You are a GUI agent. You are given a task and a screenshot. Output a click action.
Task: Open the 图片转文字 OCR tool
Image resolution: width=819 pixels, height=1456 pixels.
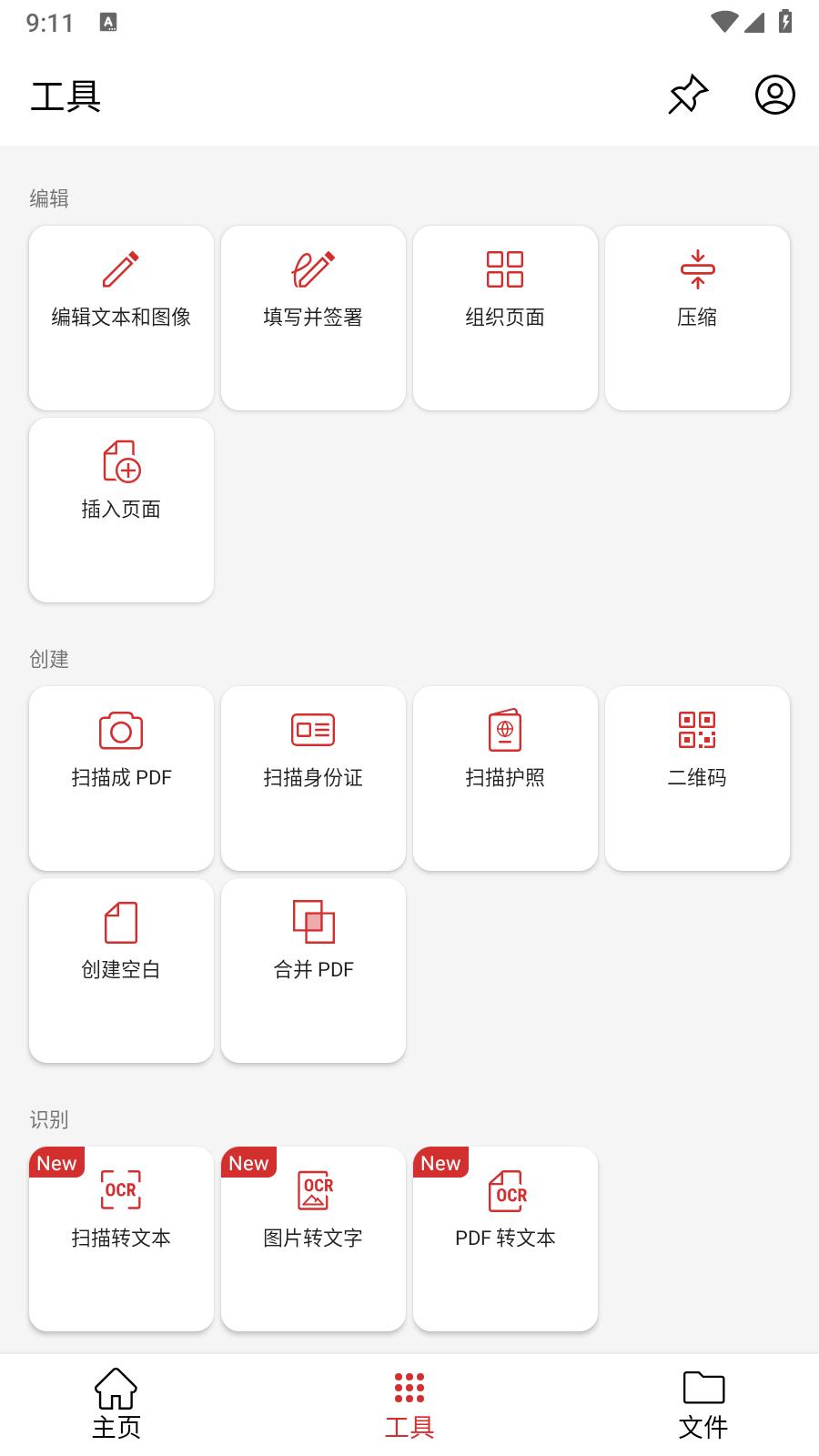click(313, 1238)
